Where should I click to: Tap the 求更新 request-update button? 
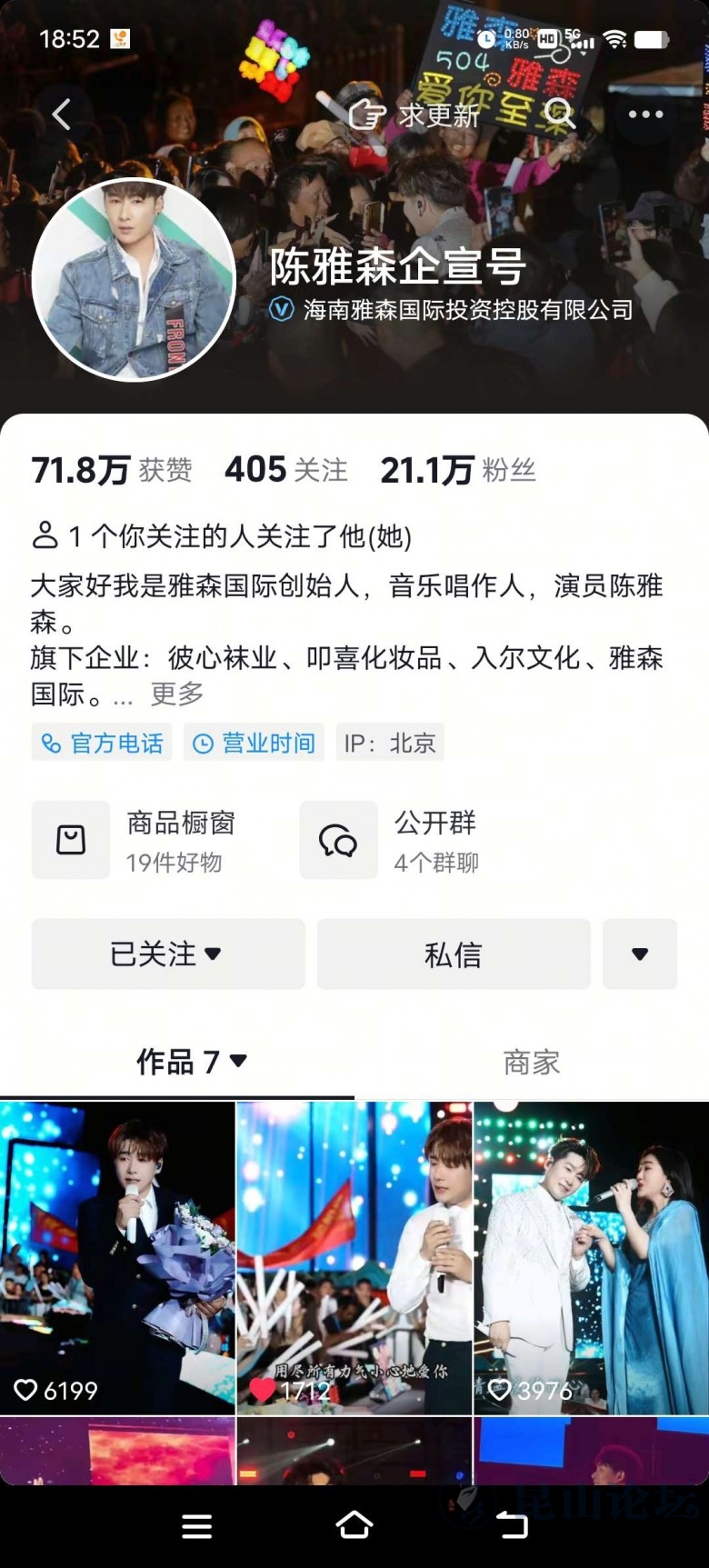click(414, 115)
